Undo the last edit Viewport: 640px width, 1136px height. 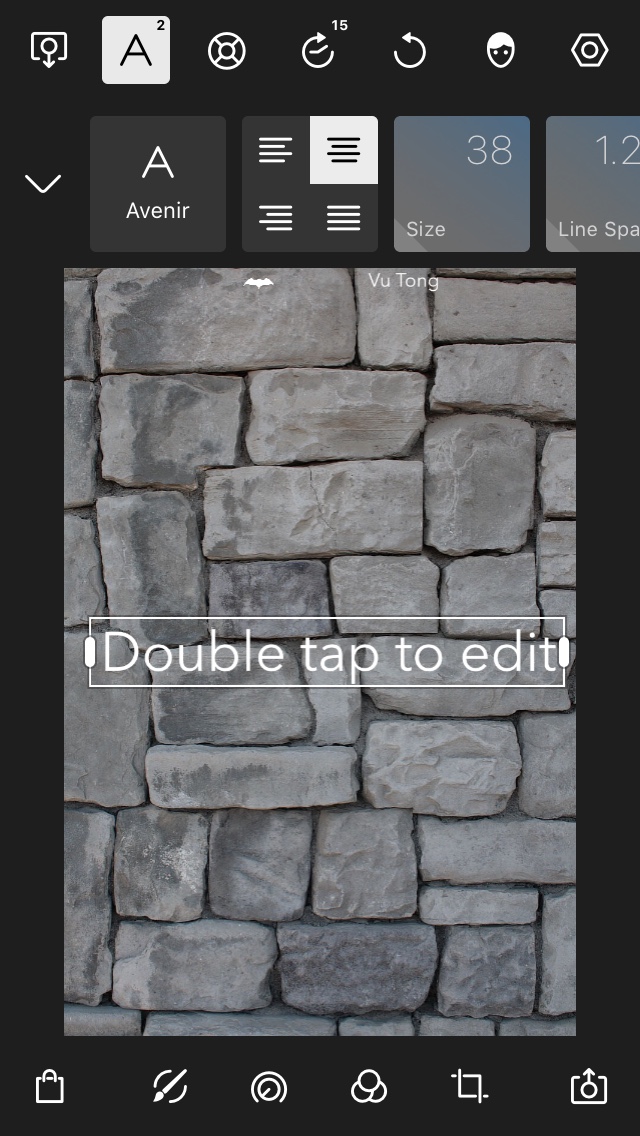pyautogui.click(x=409, y=50)
